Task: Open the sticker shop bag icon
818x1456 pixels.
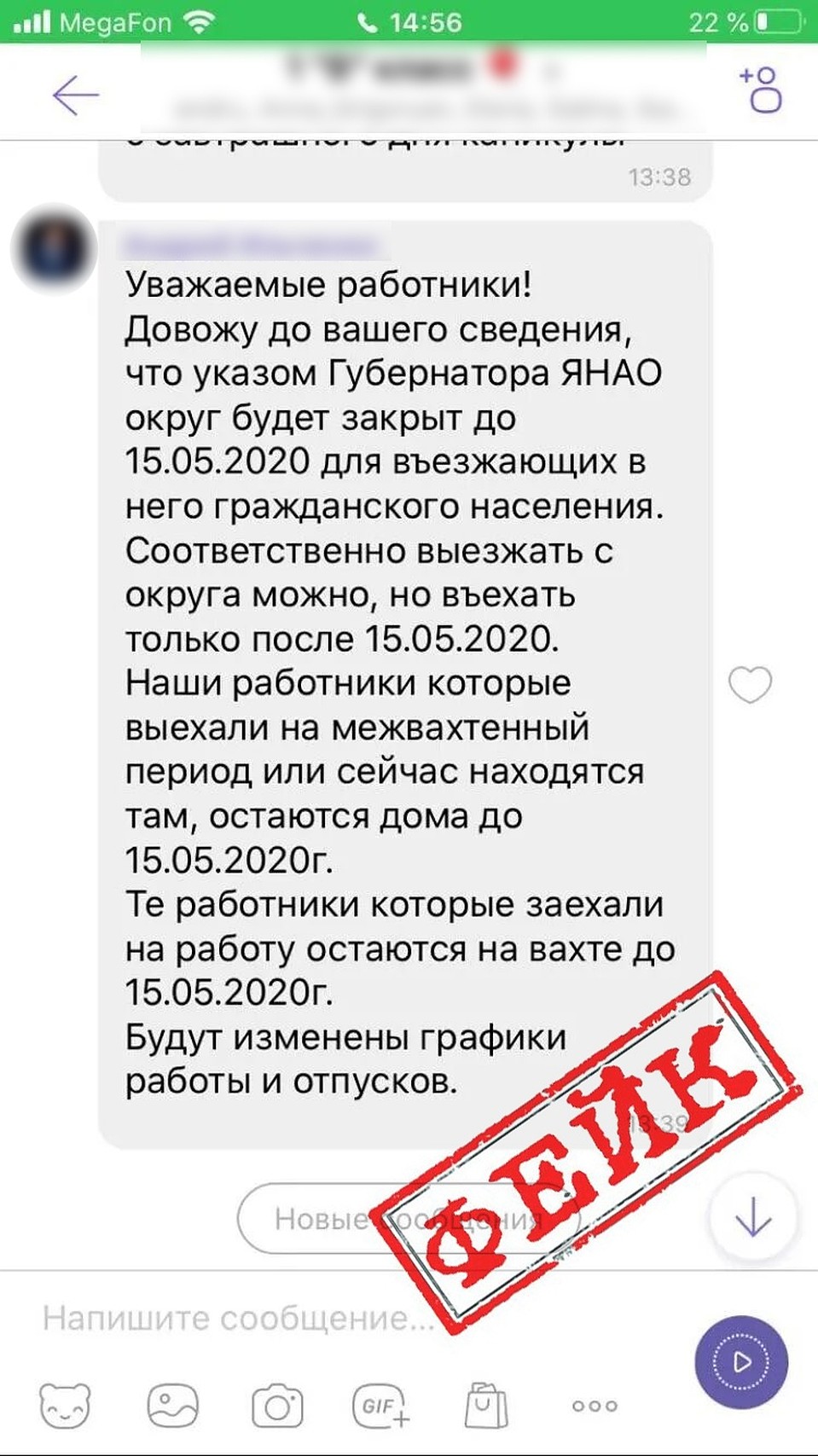Action: tap(486, 1405)
